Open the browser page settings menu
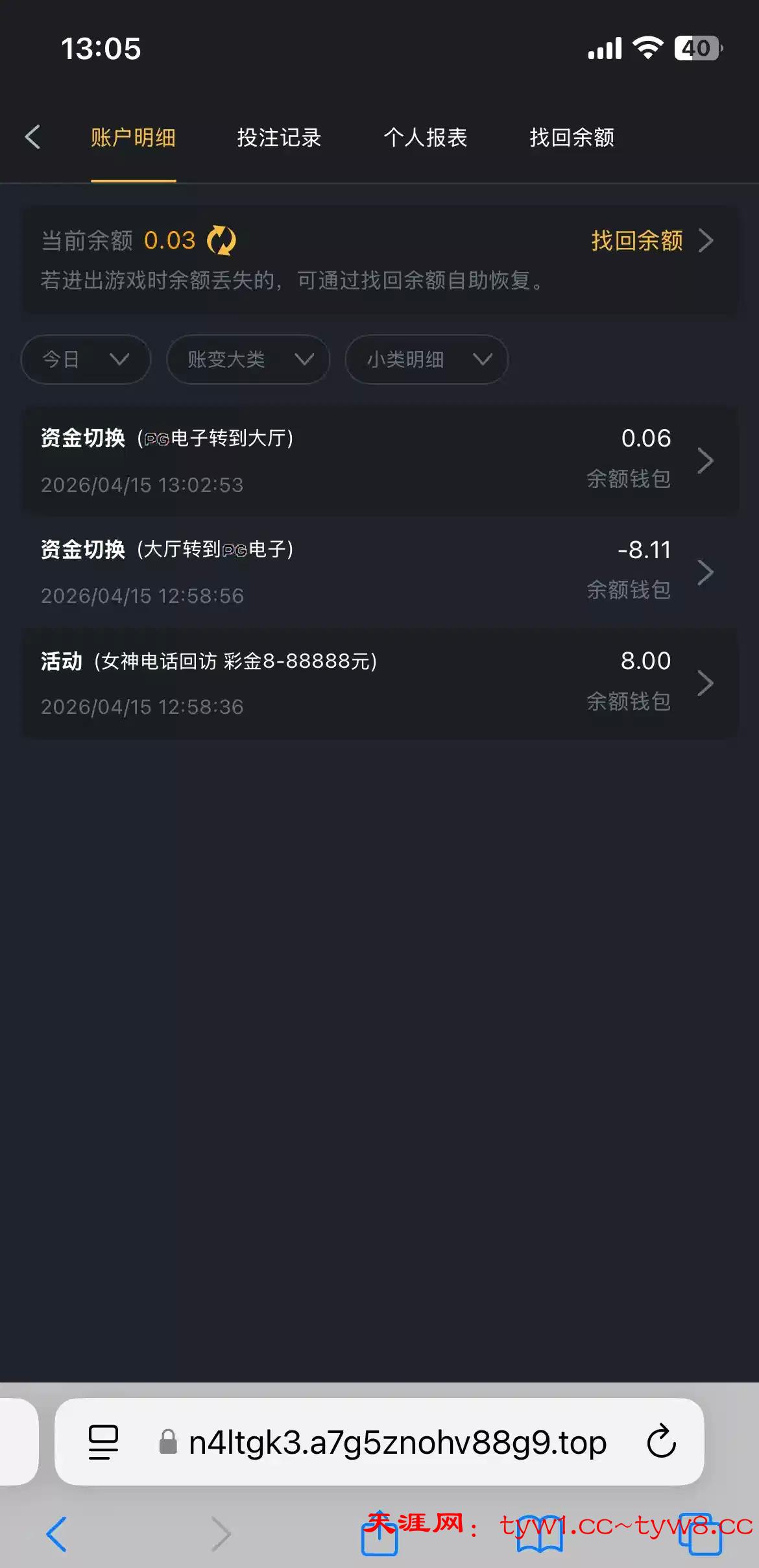This screenshot has width=759, height=1568. [103, 1442]
